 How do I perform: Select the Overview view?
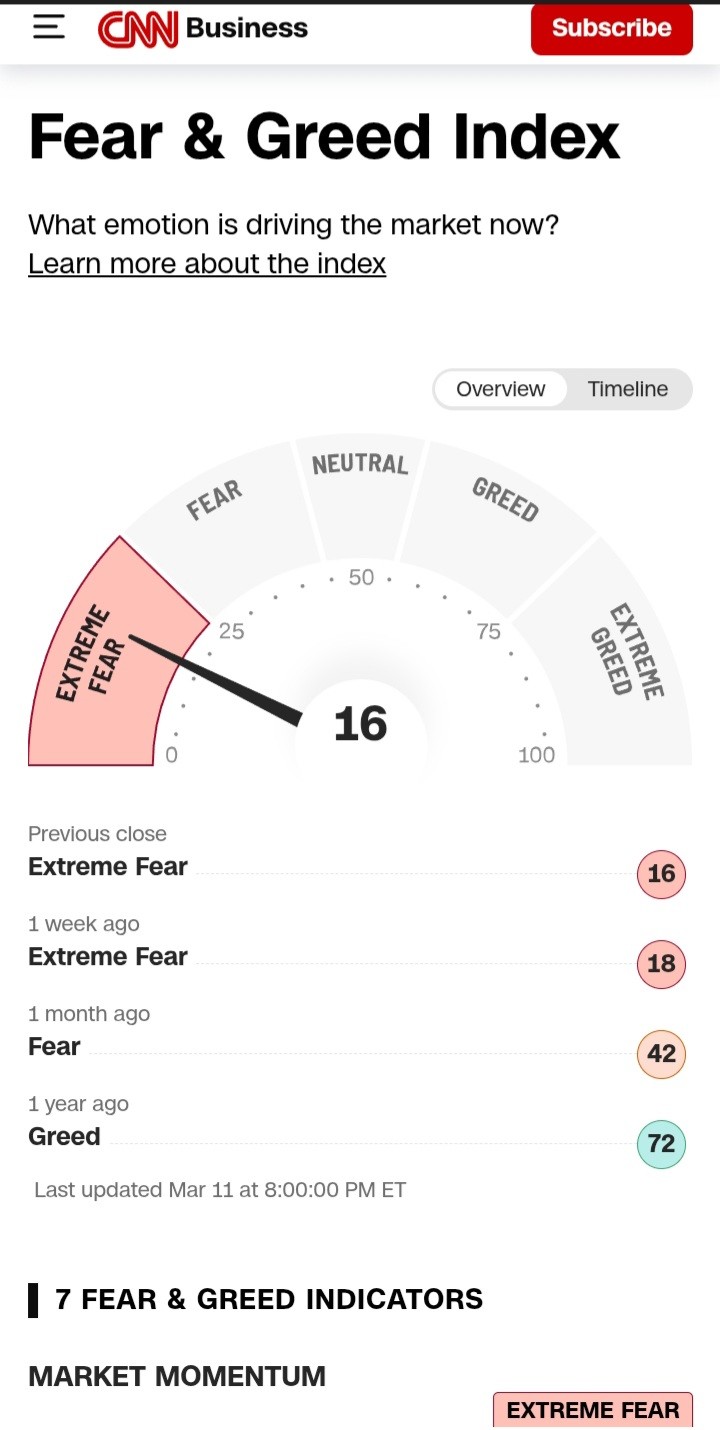point(501,389)
